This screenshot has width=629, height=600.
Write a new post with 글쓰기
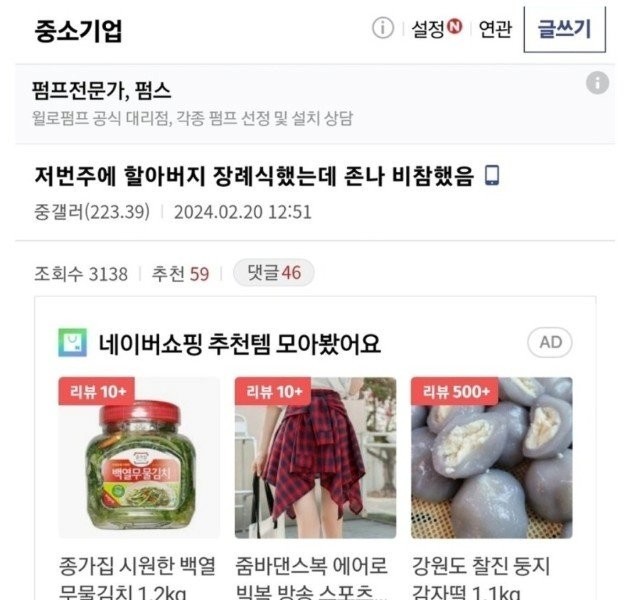tap(564, 29)
